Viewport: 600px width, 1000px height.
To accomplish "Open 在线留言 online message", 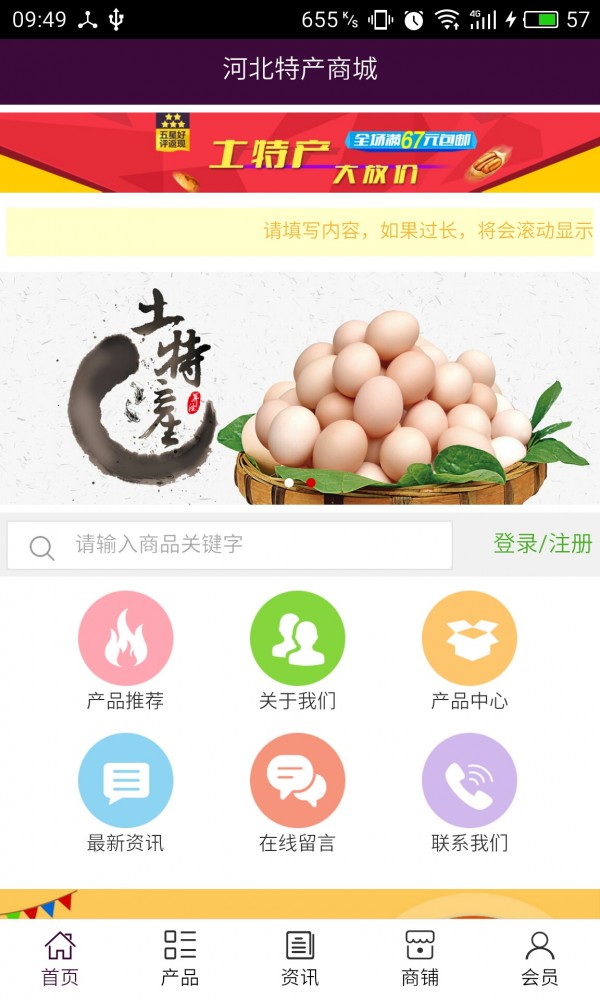I will coord(297,793).
